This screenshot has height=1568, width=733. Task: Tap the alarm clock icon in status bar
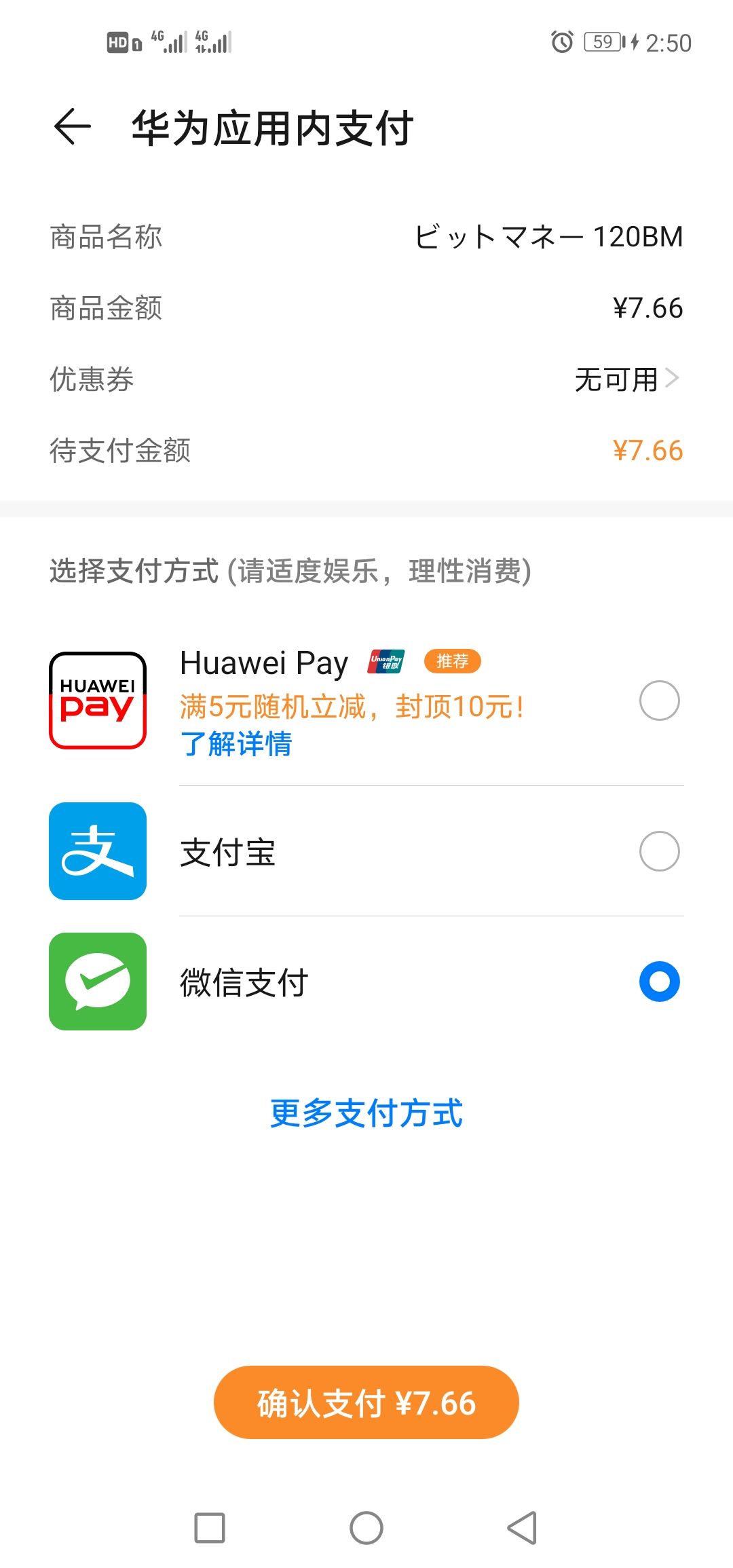562,42
